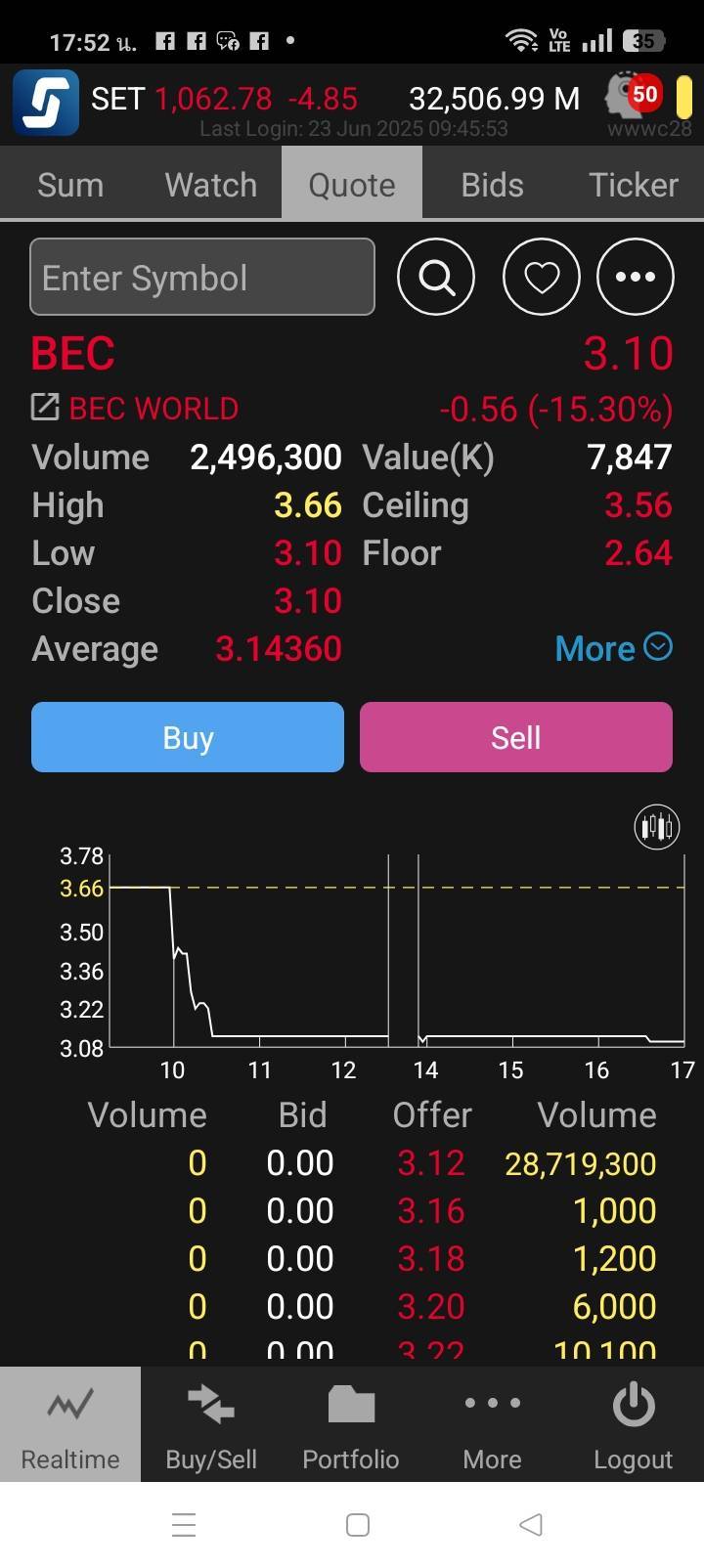Viewport: 704px width, 1568px height.
Task: Expand More quote details
Action: click(x=614, y=648)
